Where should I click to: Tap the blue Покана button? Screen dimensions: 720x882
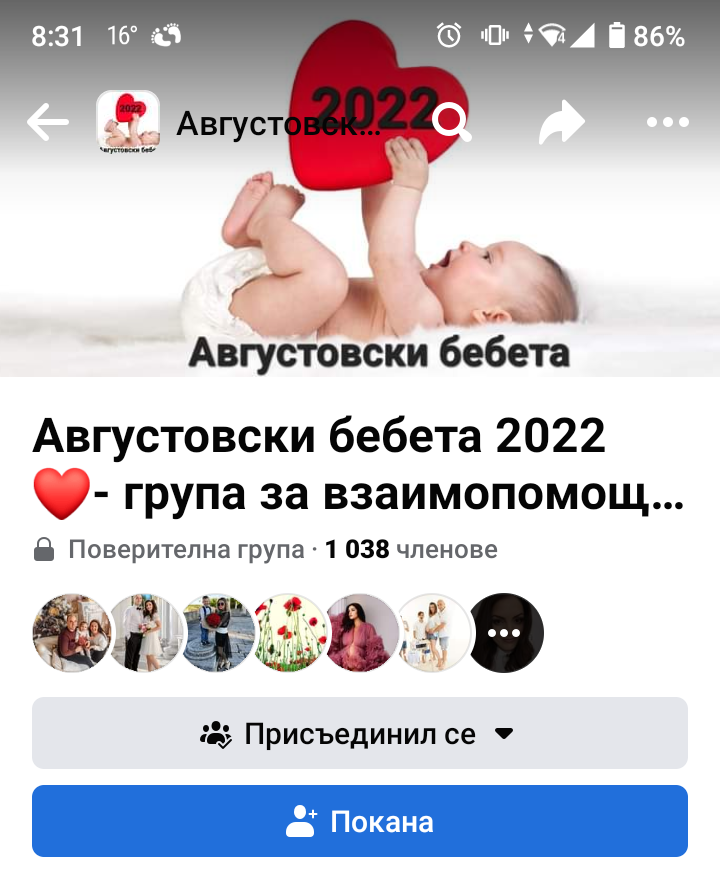click(x=360, y=821)
